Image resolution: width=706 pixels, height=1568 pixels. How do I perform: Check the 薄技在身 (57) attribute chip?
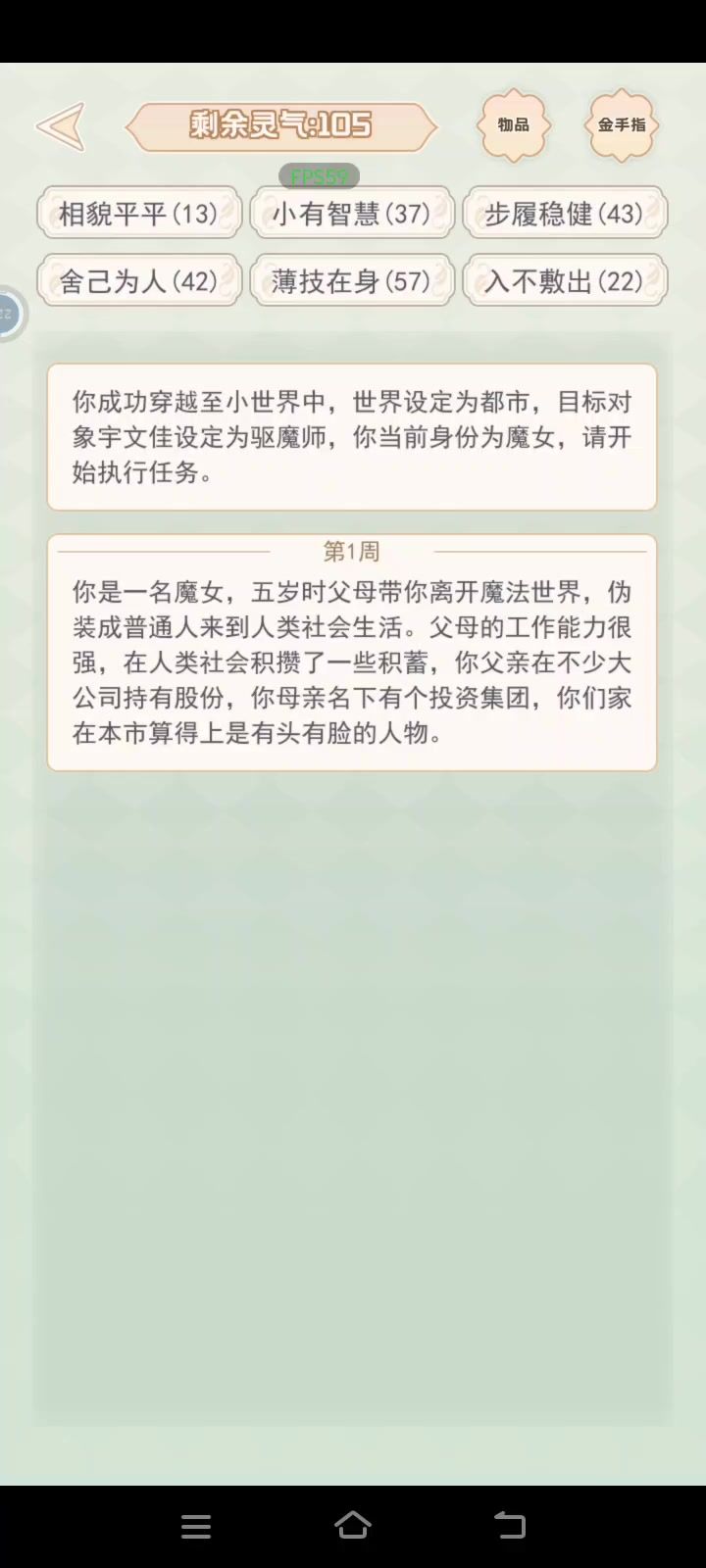click(351, 281)
